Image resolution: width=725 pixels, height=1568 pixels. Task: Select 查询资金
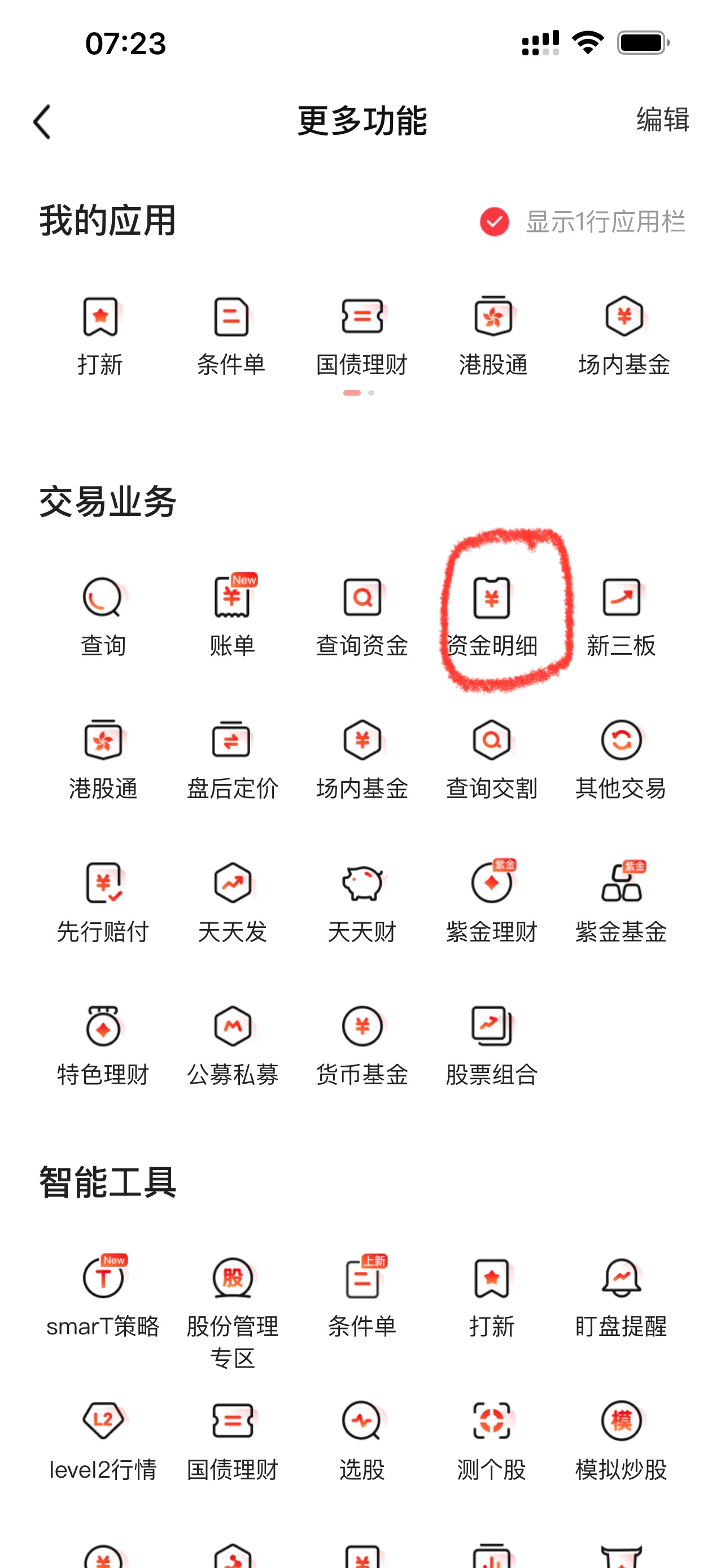362,616
